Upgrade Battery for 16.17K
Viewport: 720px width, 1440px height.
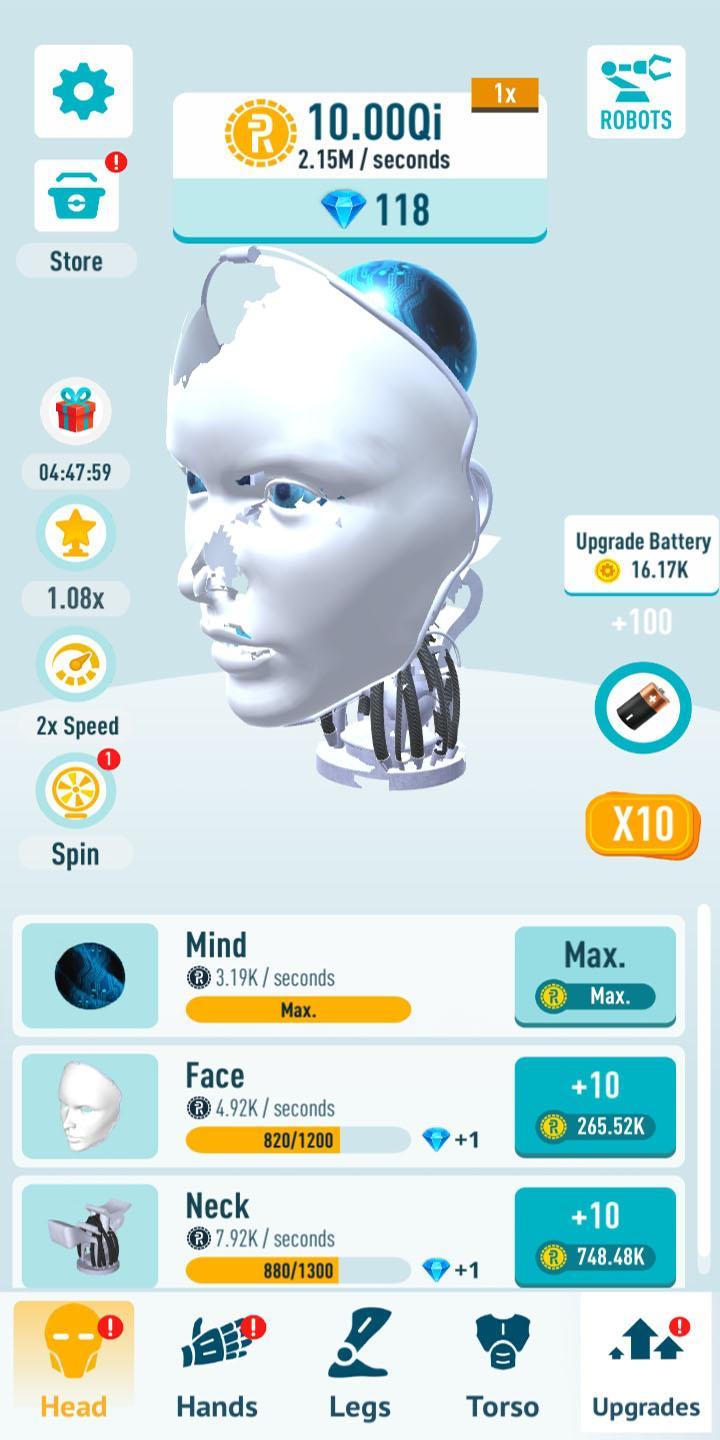(642, 556)
